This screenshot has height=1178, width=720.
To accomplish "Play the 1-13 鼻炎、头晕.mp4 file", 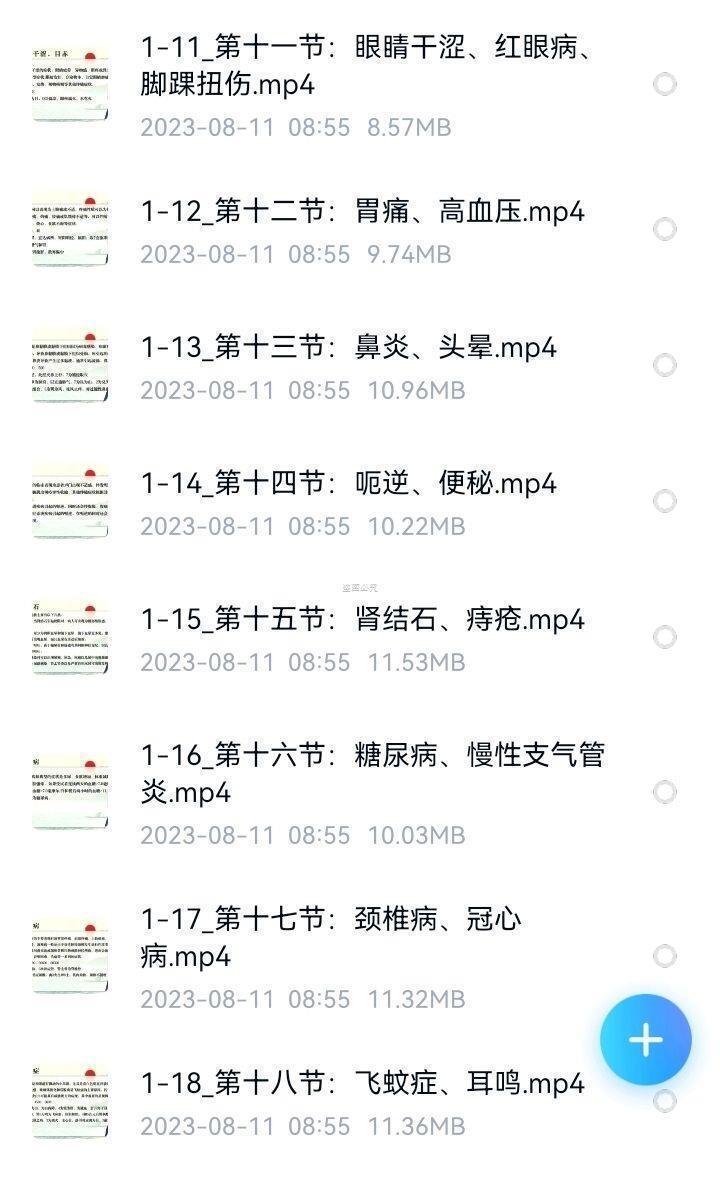I will 348,348.
